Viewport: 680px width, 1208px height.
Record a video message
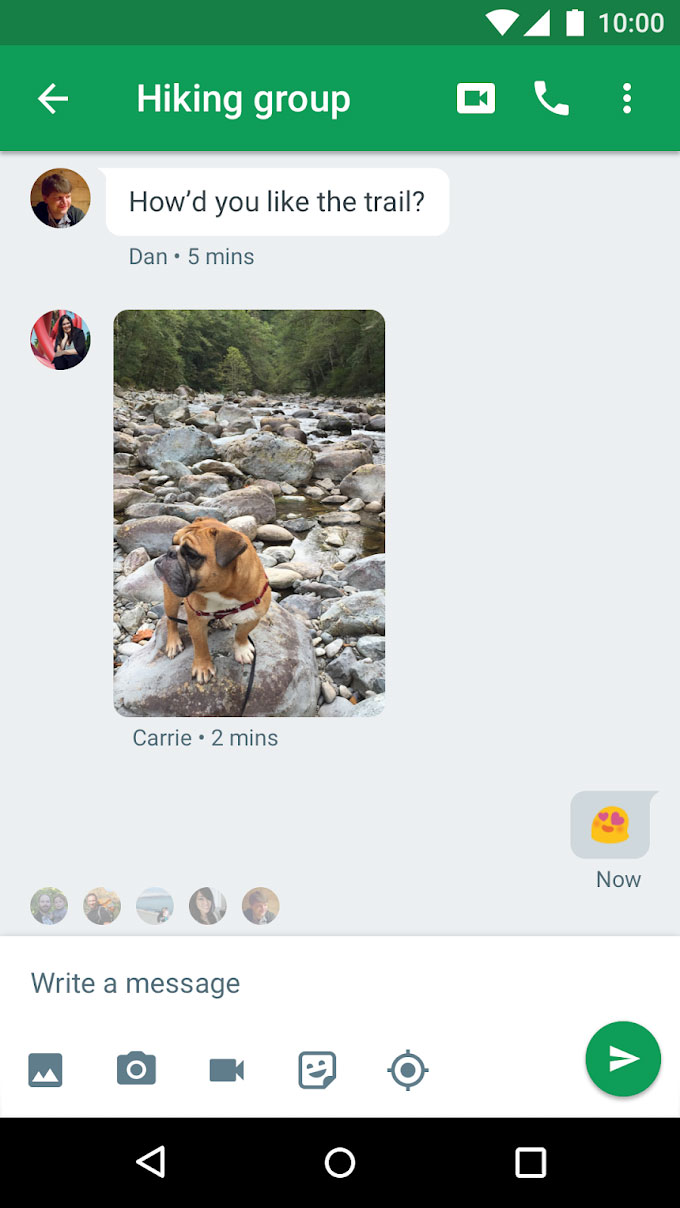pos(227,1070)
